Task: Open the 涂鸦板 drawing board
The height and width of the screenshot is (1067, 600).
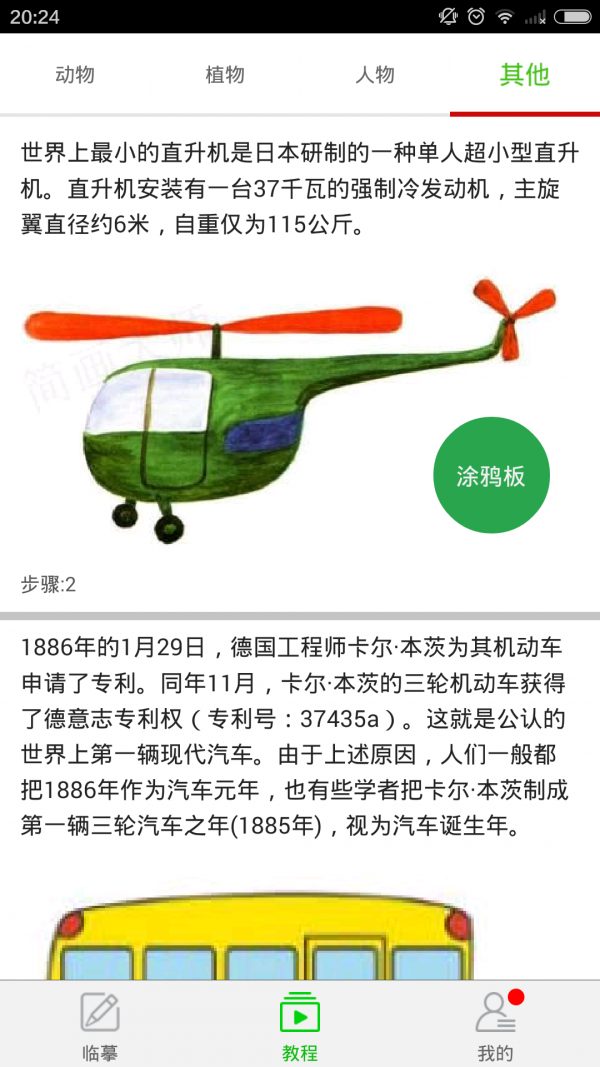Action: click(x=491, y=476)
